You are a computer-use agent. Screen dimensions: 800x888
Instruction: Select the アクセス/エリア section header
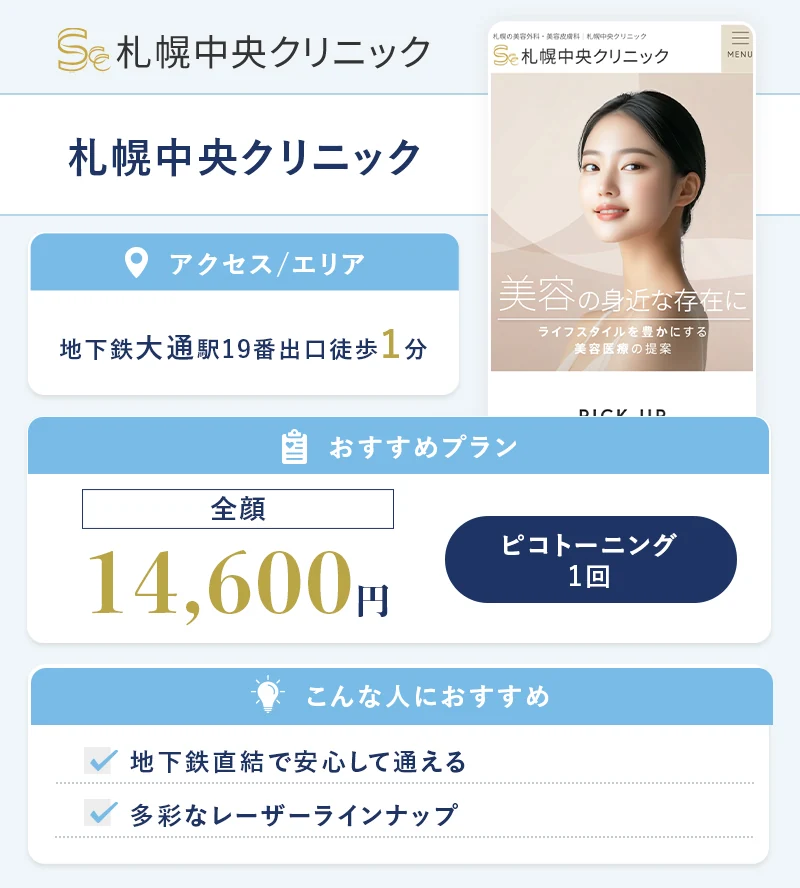click(x=244, y=263)
